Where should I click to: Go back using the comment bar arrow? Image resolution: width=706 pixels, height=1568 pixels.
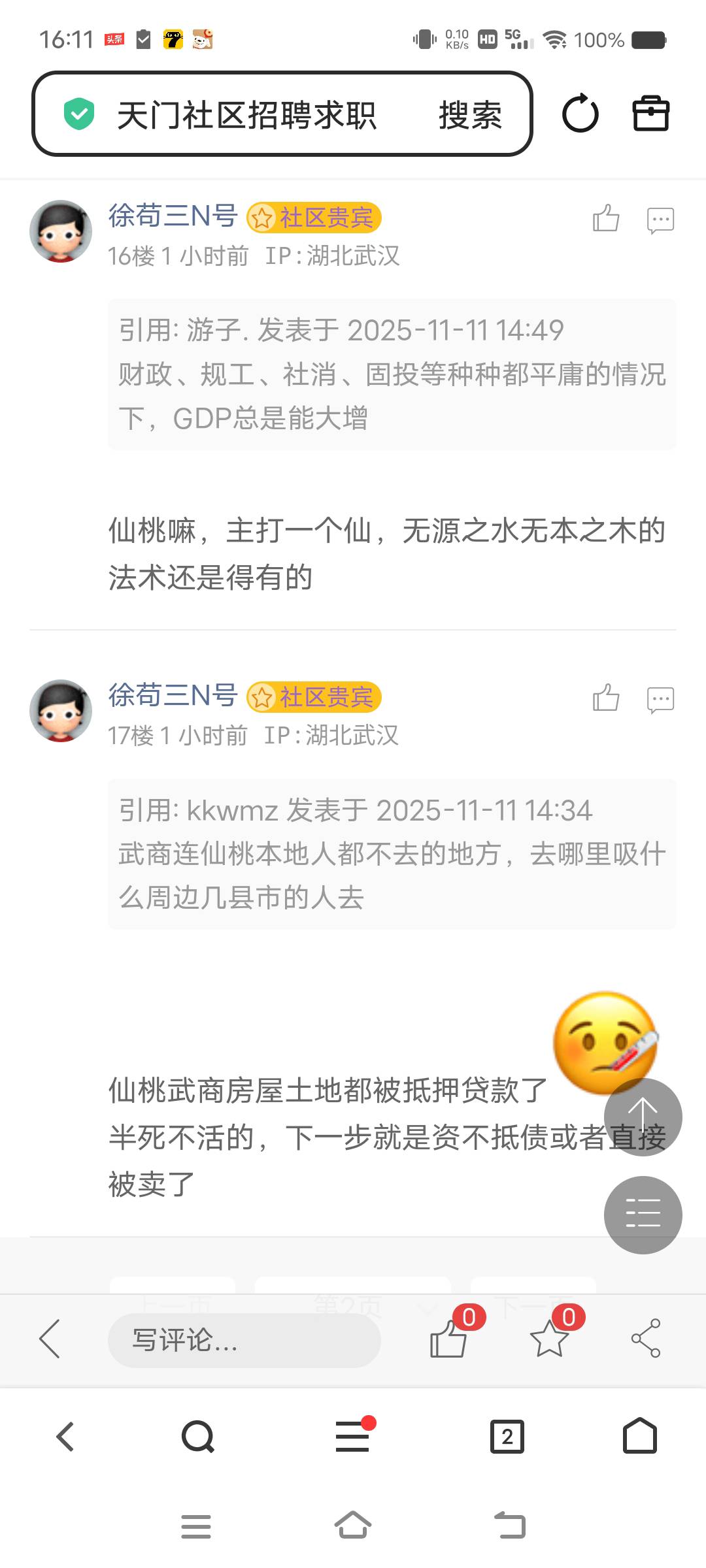coord(50,1338)
